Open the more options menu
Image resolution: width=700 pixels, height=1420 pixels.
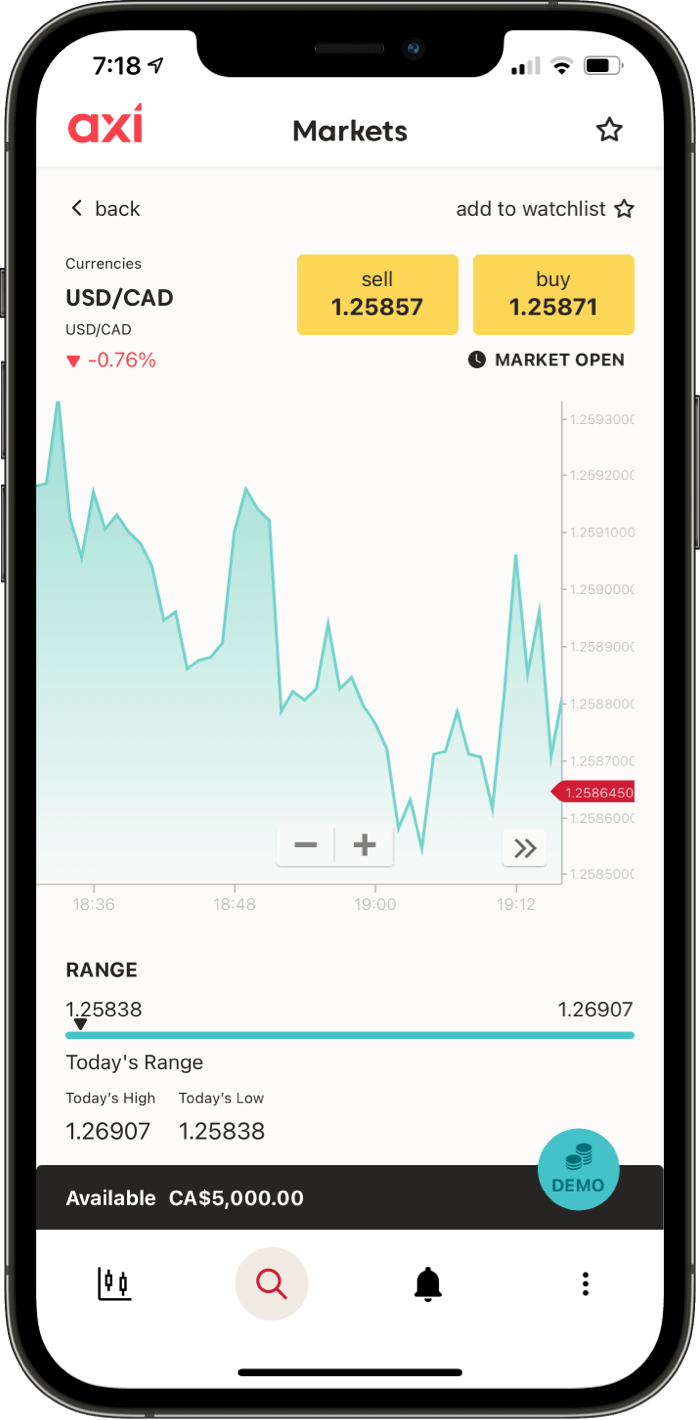(x=585, y=1283)
